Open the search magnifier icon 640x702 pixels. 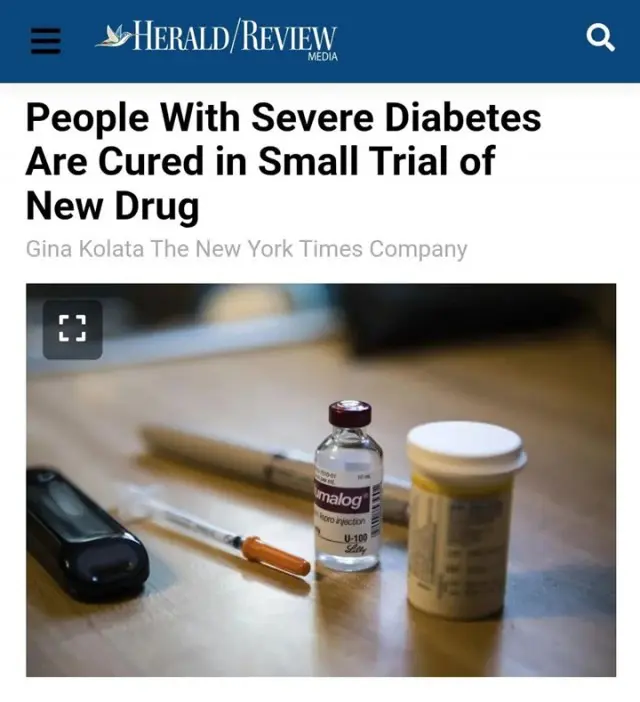click(599, 39)
